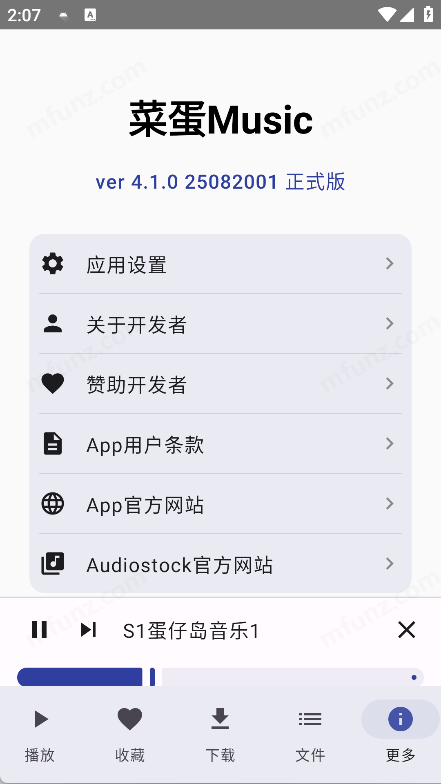Switch to the 收藏 tab
The image size is (441, 784).
(x=130, y=732)
